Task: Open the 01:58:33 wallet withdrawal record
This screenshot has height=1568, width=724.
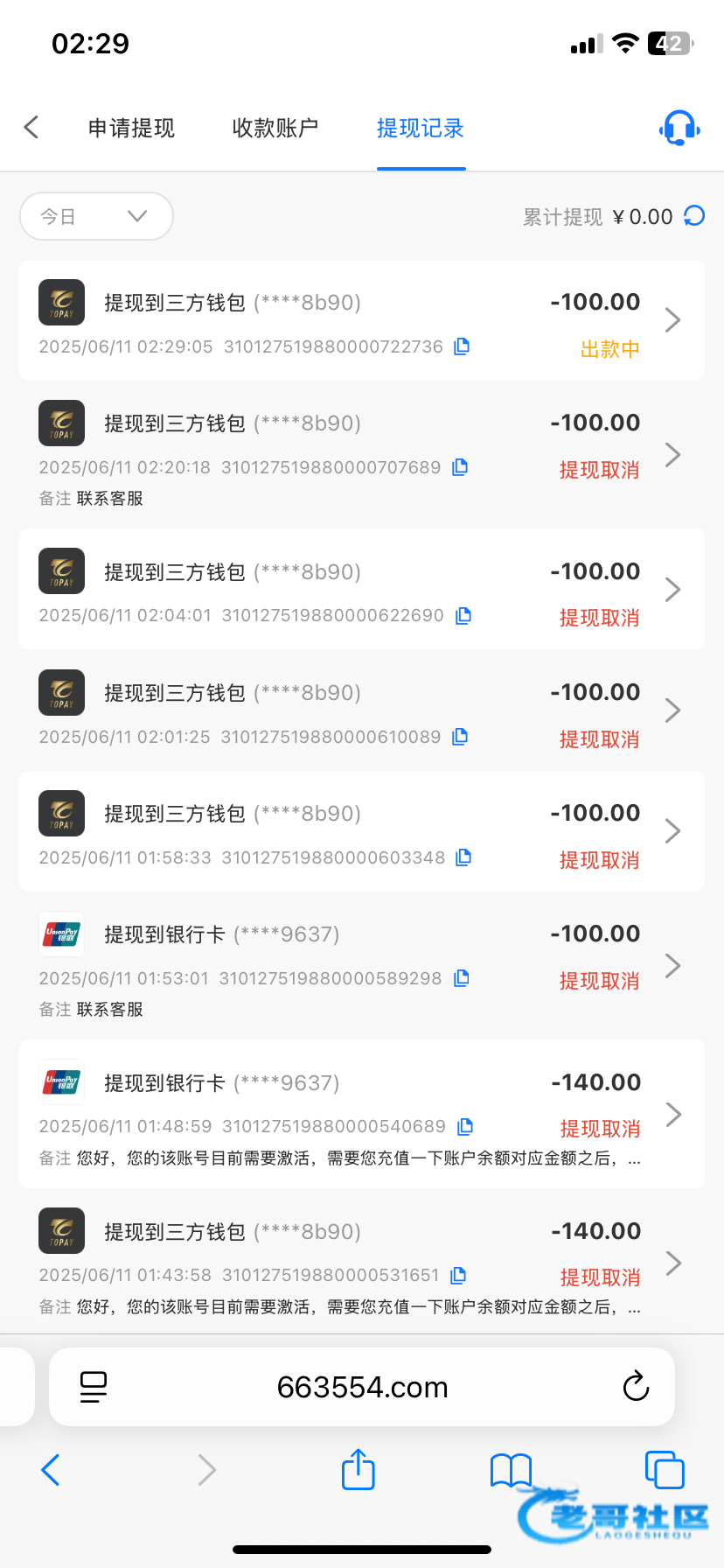Action: [362, 831]
